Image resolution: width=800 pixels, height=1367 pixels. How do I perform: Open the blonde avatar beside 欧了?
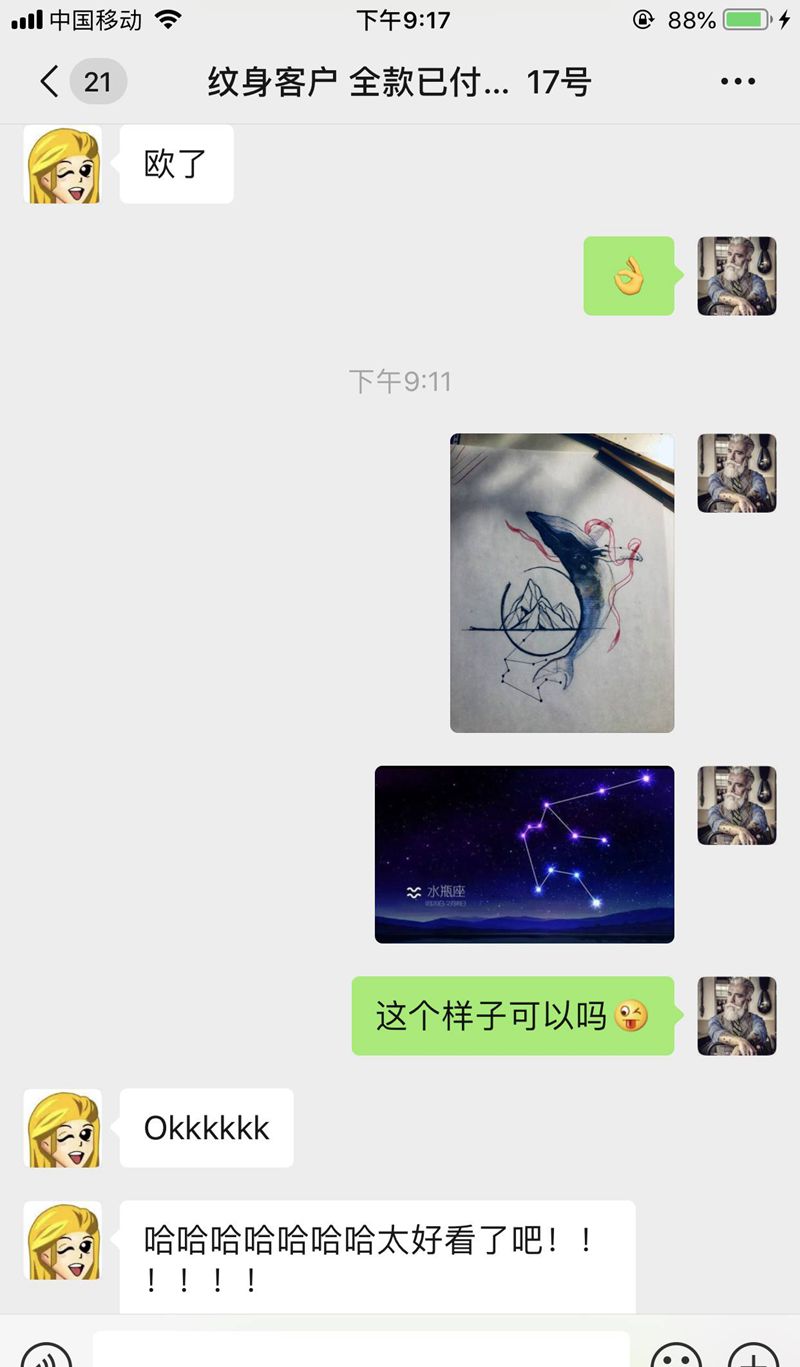63,165
